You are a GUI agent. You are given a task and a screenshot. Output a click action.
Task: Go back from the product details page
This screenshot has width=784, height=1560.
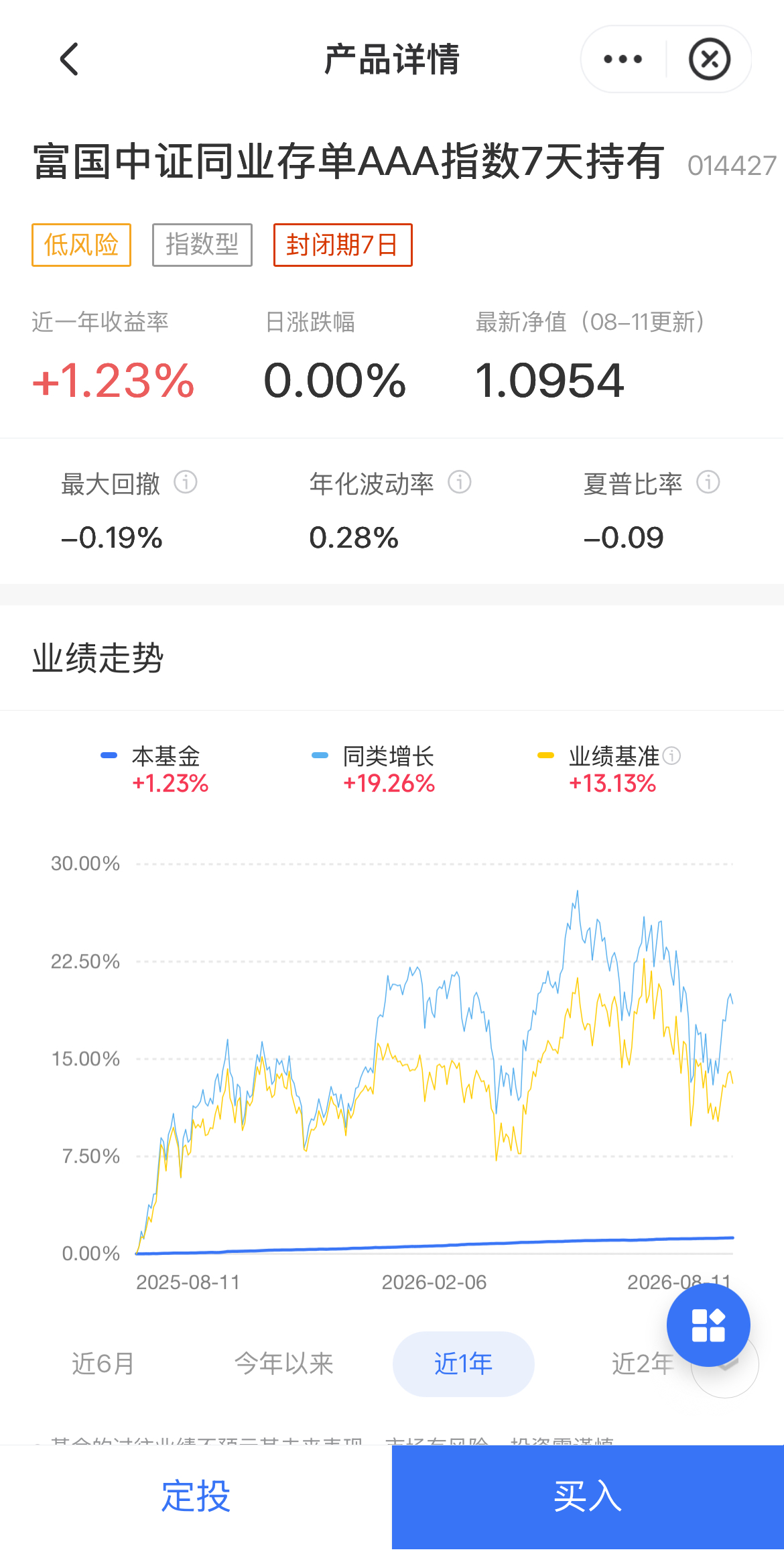pyautogui.click(x=69, y=59)
